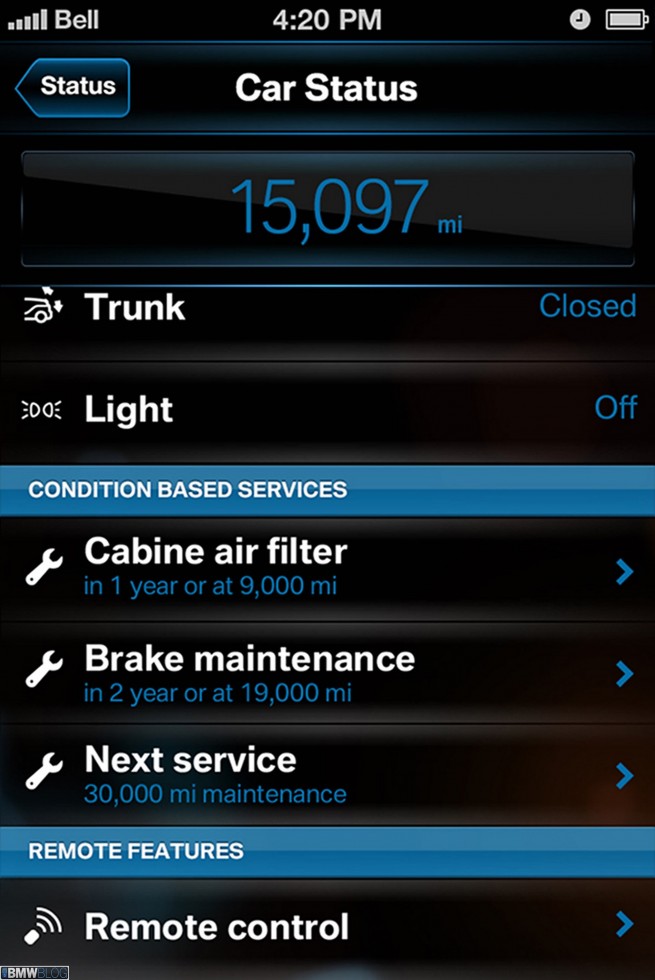The width and height of the screenshot is (655, 980).
Task: Open the Next service row
Action: [x=327, y=775]
